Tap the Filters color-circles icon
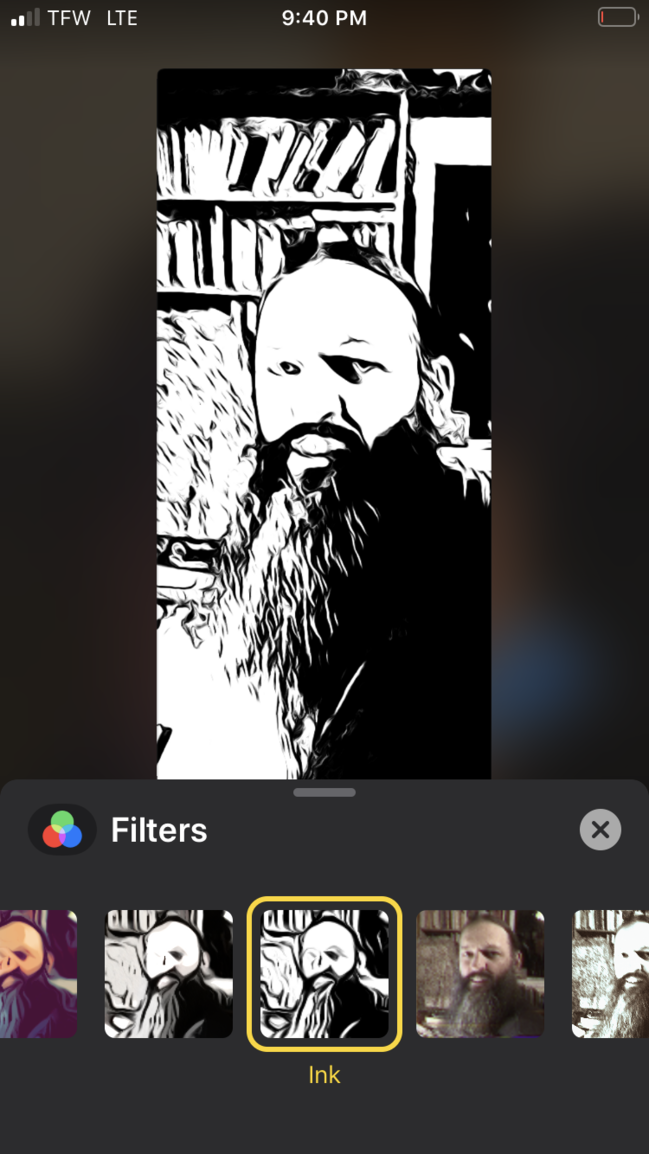649x1154 pixels. pyautogui.click(x=63, y=829)
